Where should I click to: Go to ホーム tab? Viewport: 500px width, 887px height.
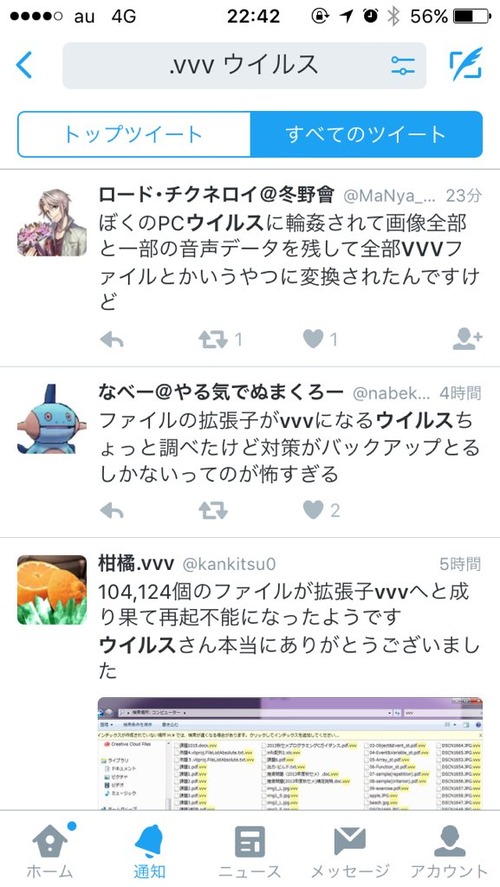[x=50, y=851]
